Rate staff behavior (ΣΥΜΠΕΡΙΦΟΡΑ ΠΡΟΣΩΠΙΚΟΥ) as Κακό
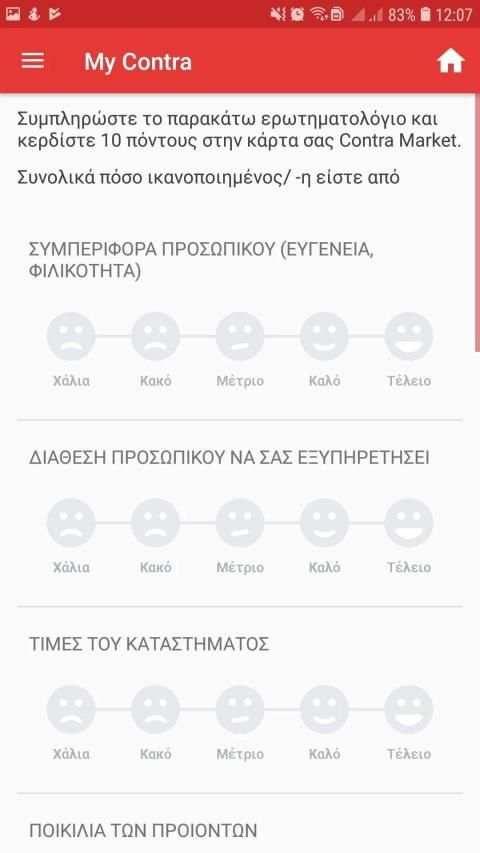 tap(156, 336)
